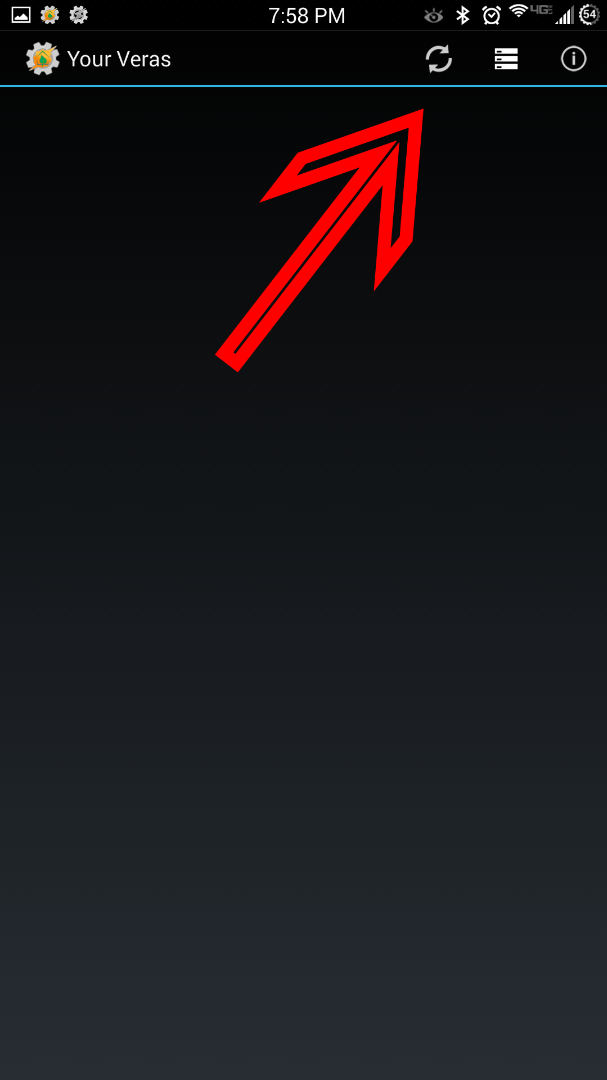Refresh the Veras list
This screenshot has height=1080, width=607.
pos(439,59)
